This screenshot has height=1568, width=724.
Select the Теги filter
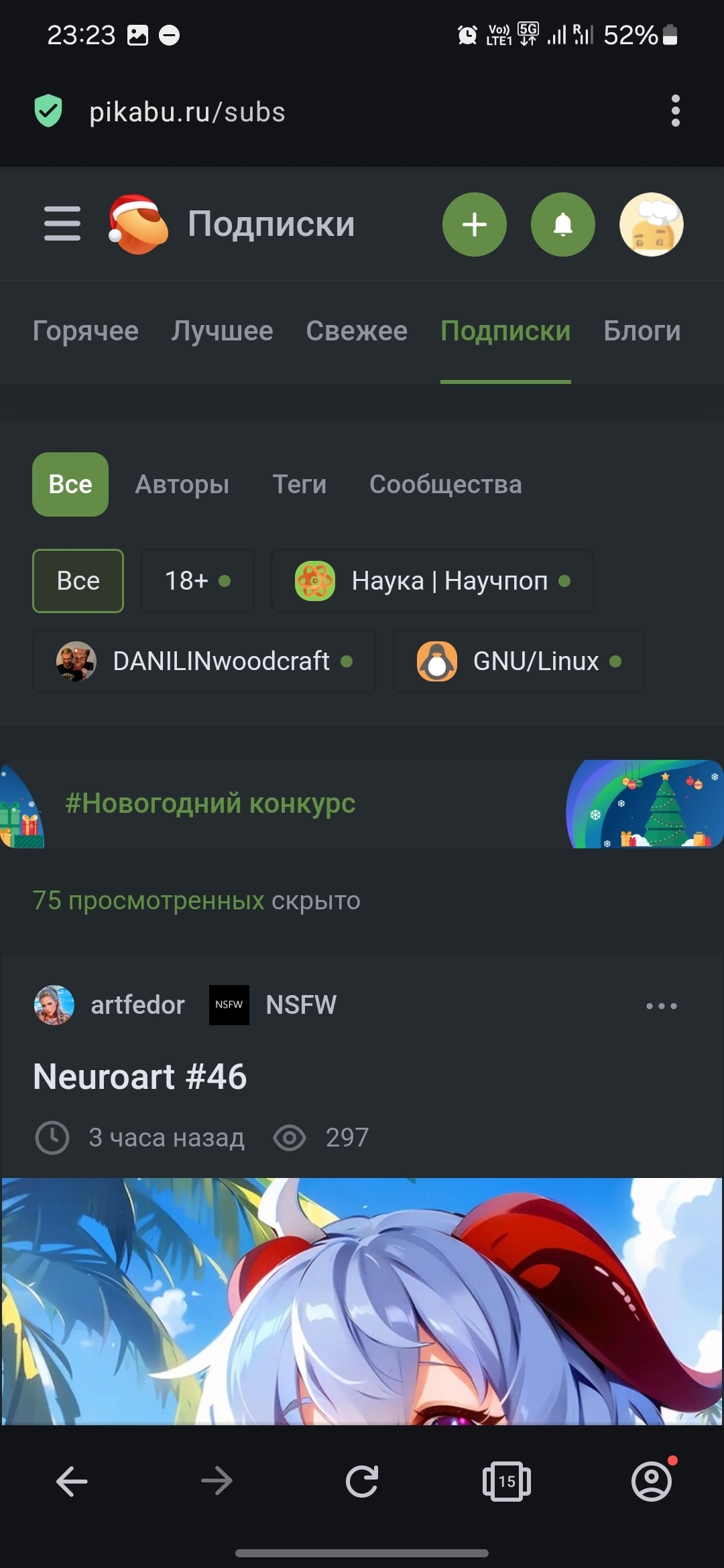299,484
